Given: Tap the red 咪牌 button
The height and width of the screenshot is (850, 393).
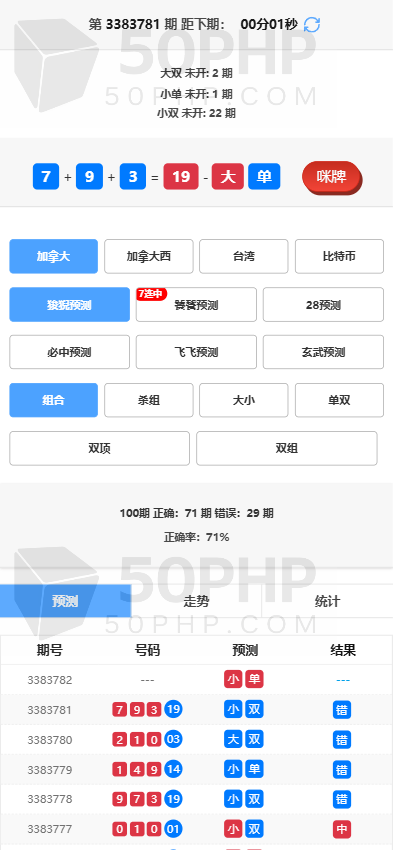Looking at the screenshot, I should pyautogui.click(x=331, y=177).
